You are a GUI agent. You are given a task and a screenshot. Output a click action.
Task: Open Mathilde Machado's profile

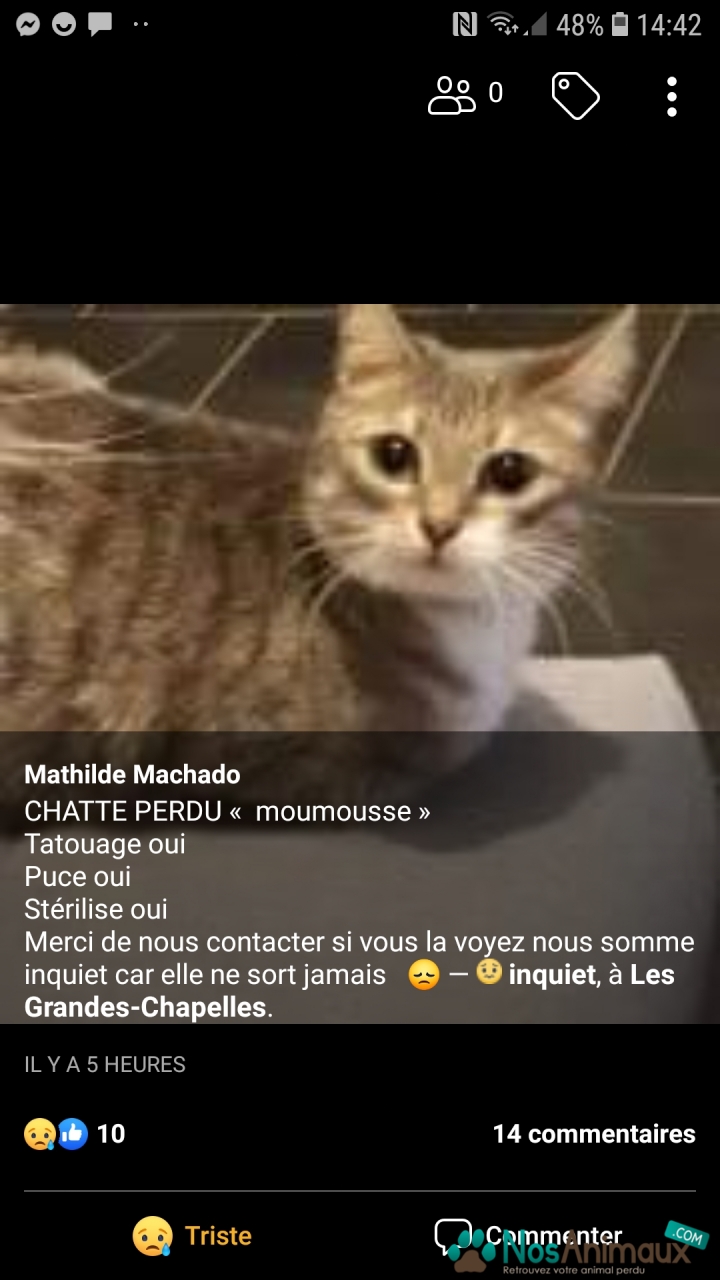tap(132, 774)
